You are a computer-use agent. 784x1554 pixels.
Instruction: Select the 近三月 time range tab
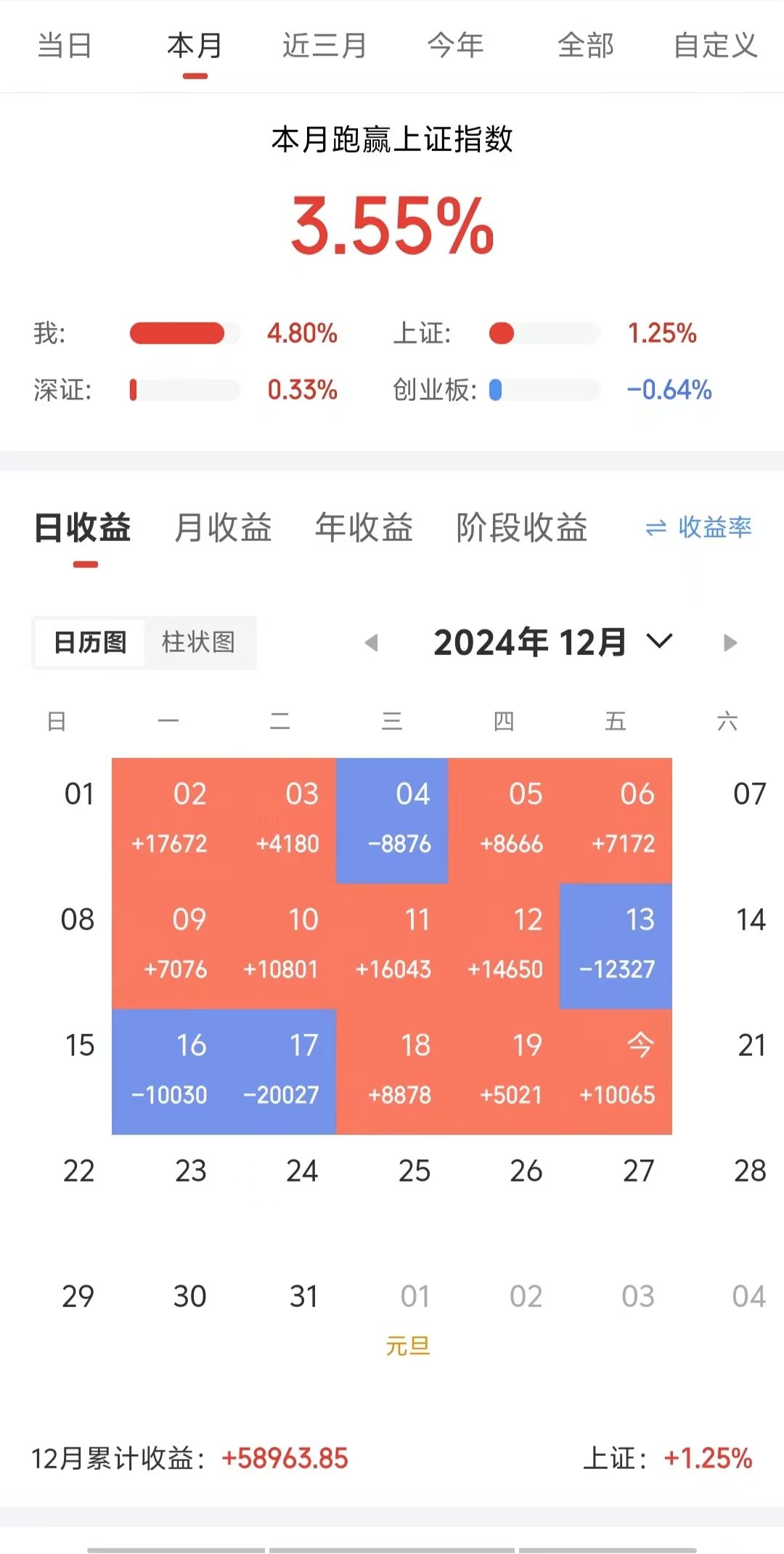coord(324,46)
